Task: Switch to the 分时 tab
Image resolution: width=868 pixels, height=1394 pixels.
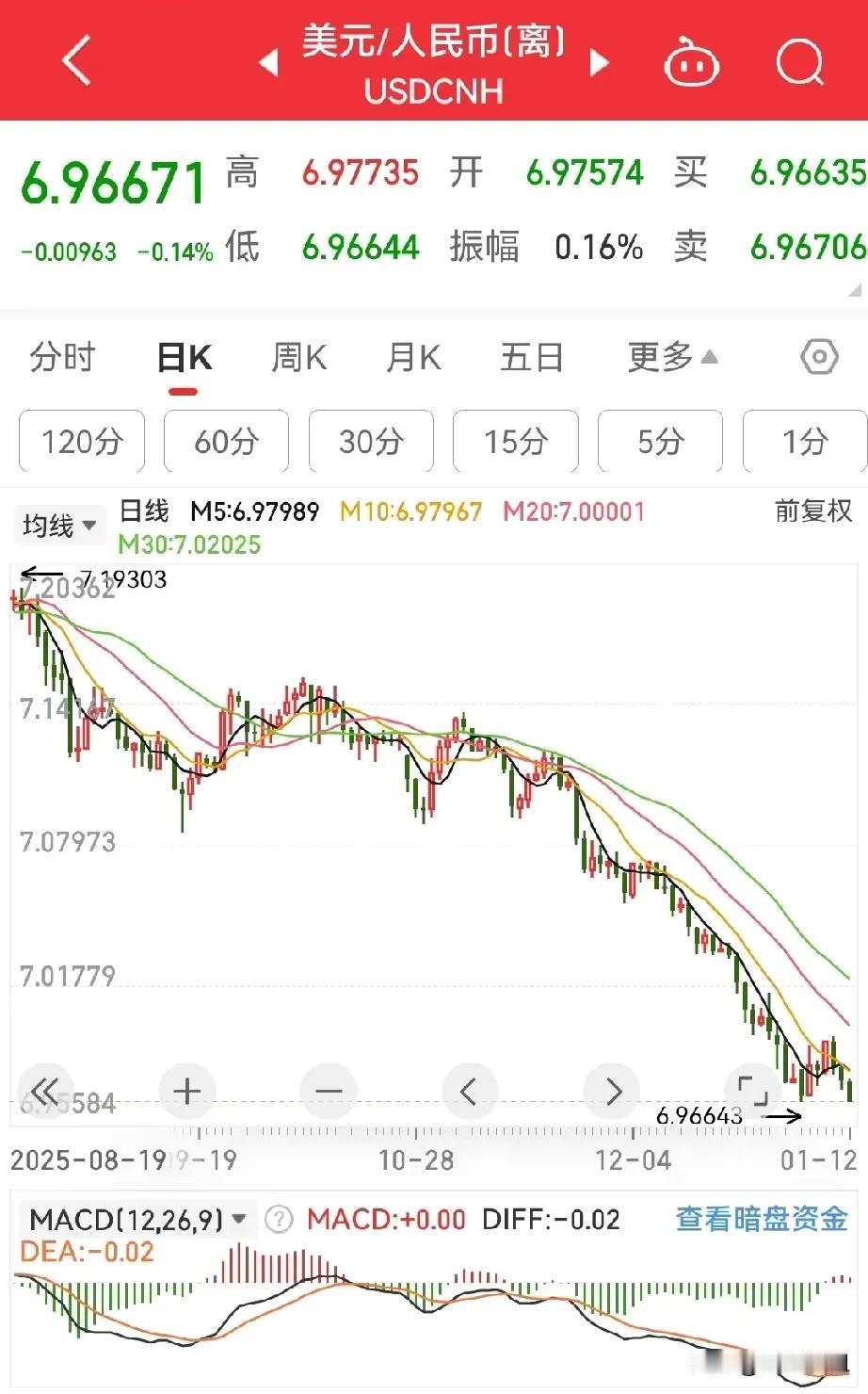Action: 62,357
